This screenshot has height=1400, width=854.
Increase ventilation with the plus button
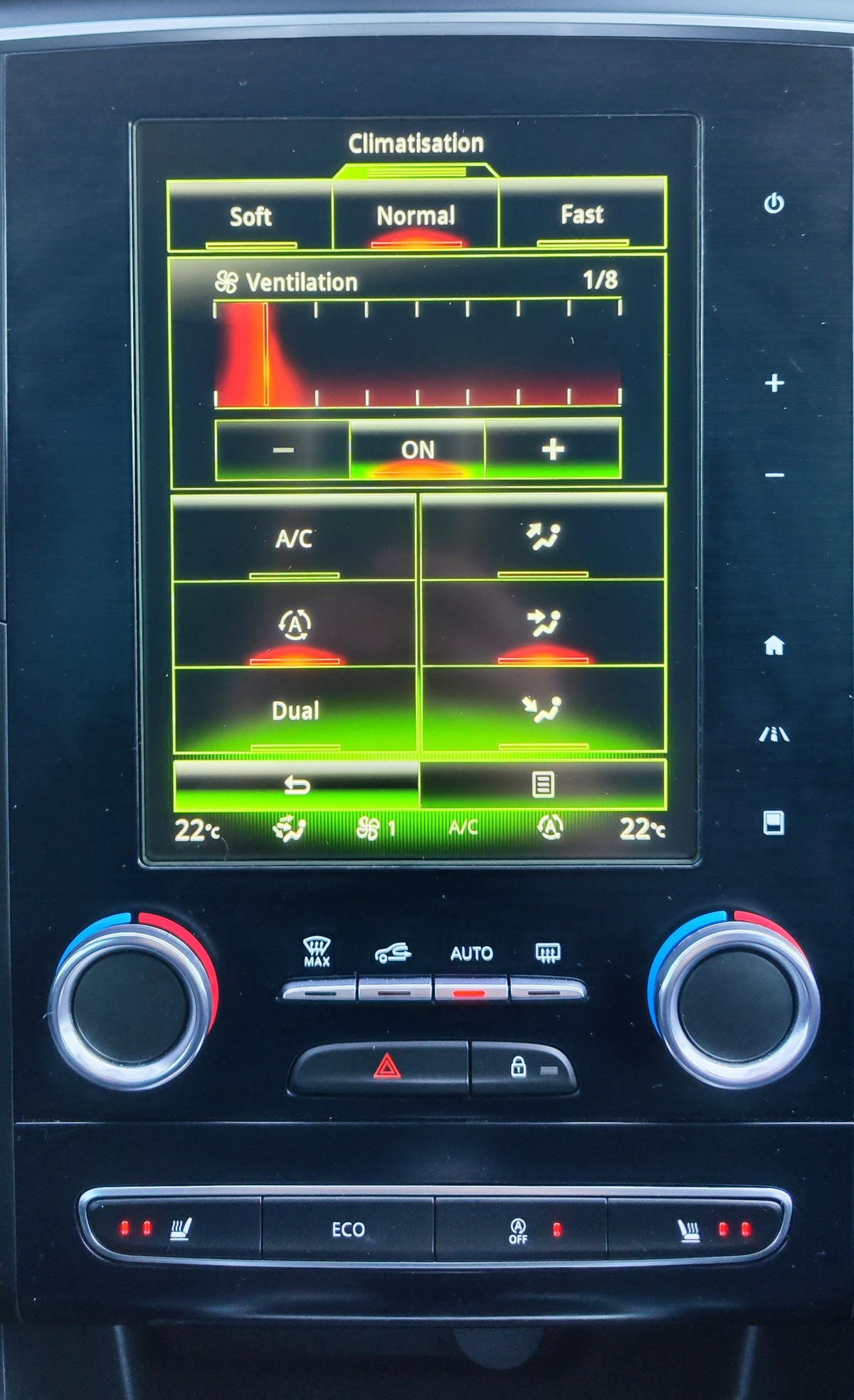click(x=553, y=449)
